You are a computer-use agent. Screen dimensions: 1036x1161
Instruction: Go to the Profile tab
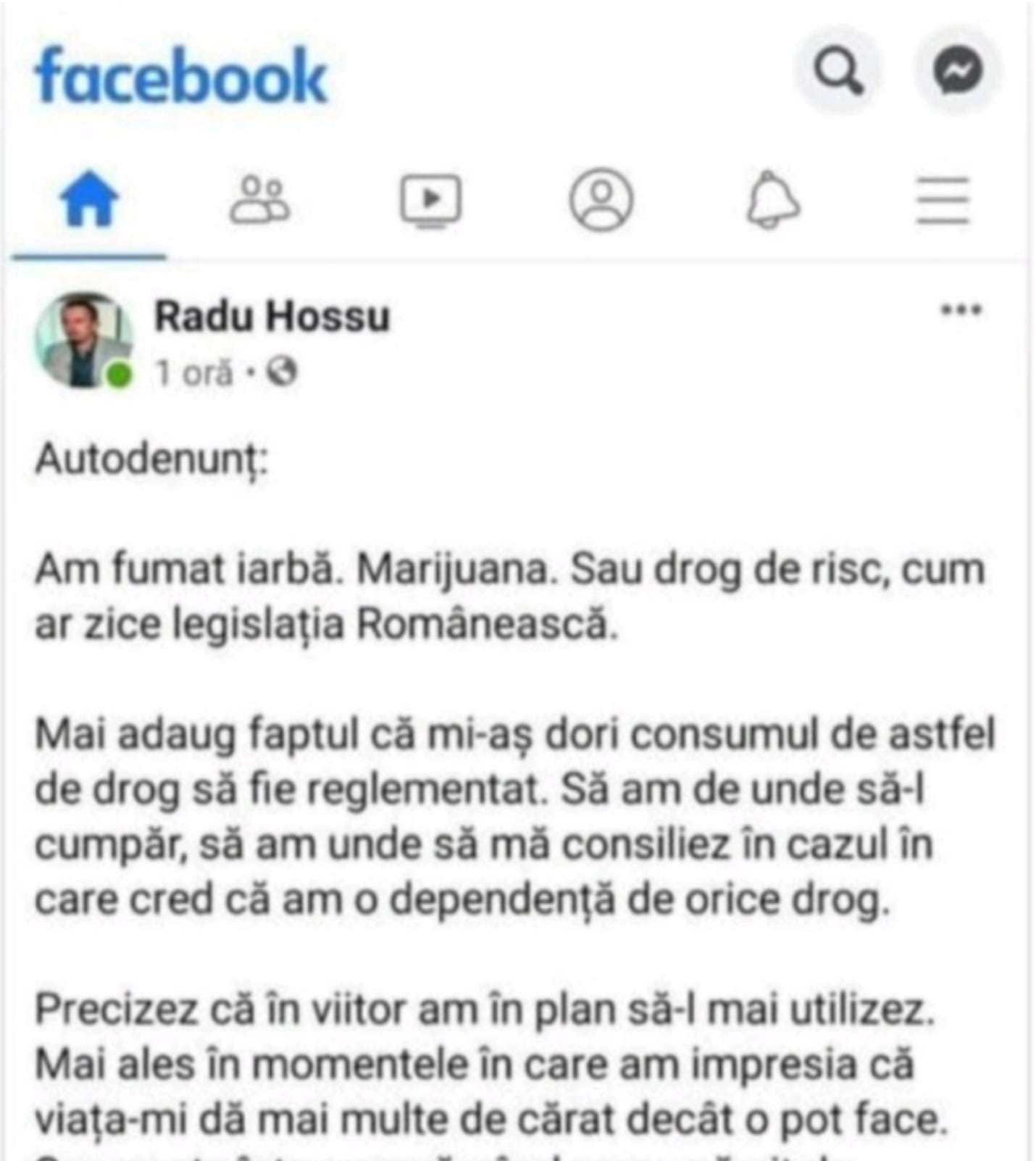click(x=601, y=199)
